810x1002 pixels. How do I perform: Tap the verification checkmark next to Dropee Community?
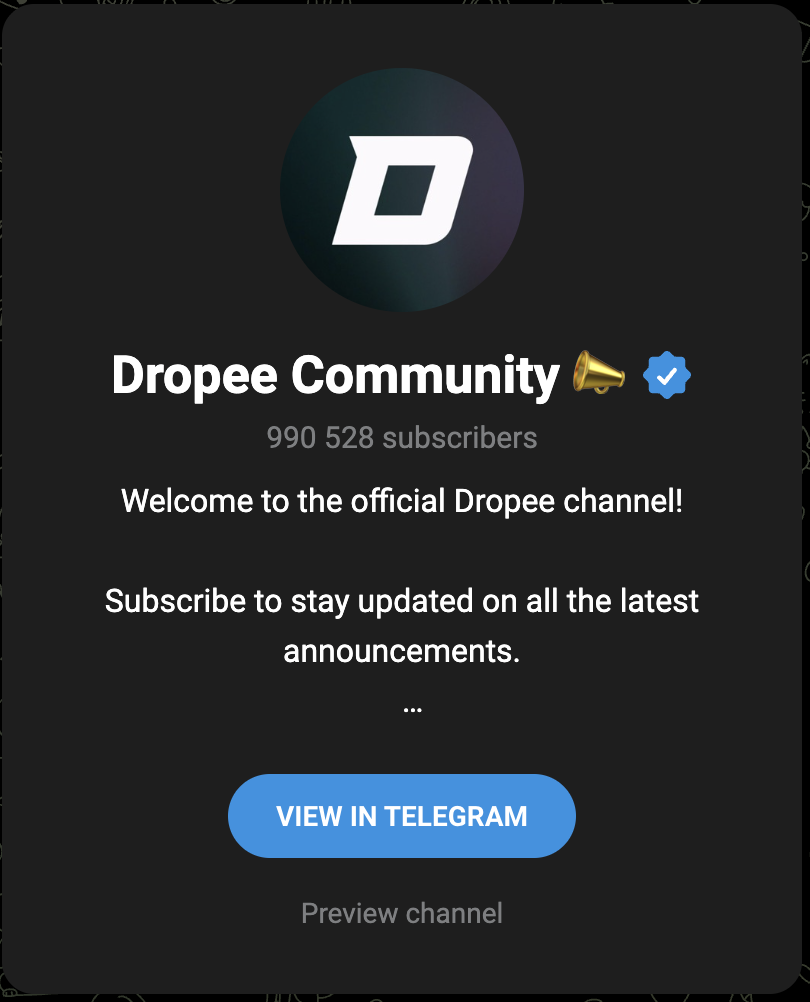tap(667, 375)
